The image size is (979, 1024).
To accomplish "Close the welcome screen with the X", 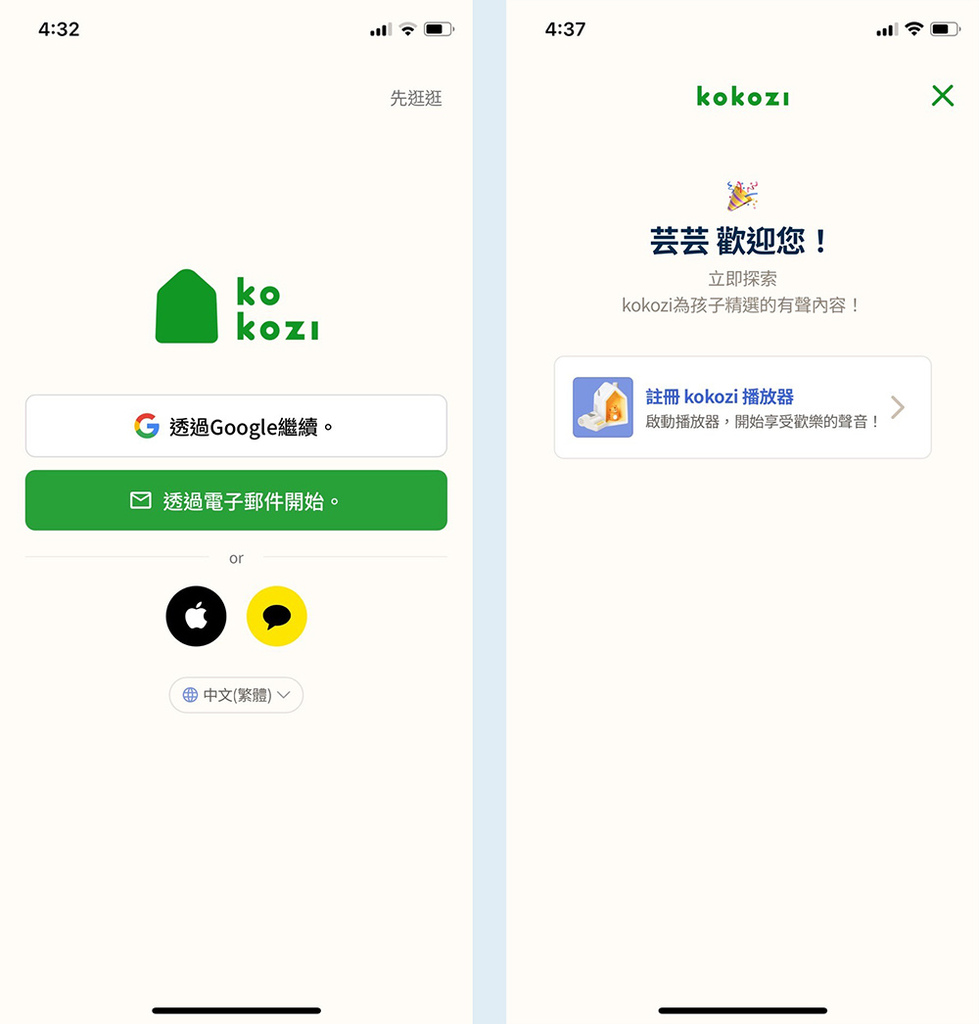I will point(942,96).
